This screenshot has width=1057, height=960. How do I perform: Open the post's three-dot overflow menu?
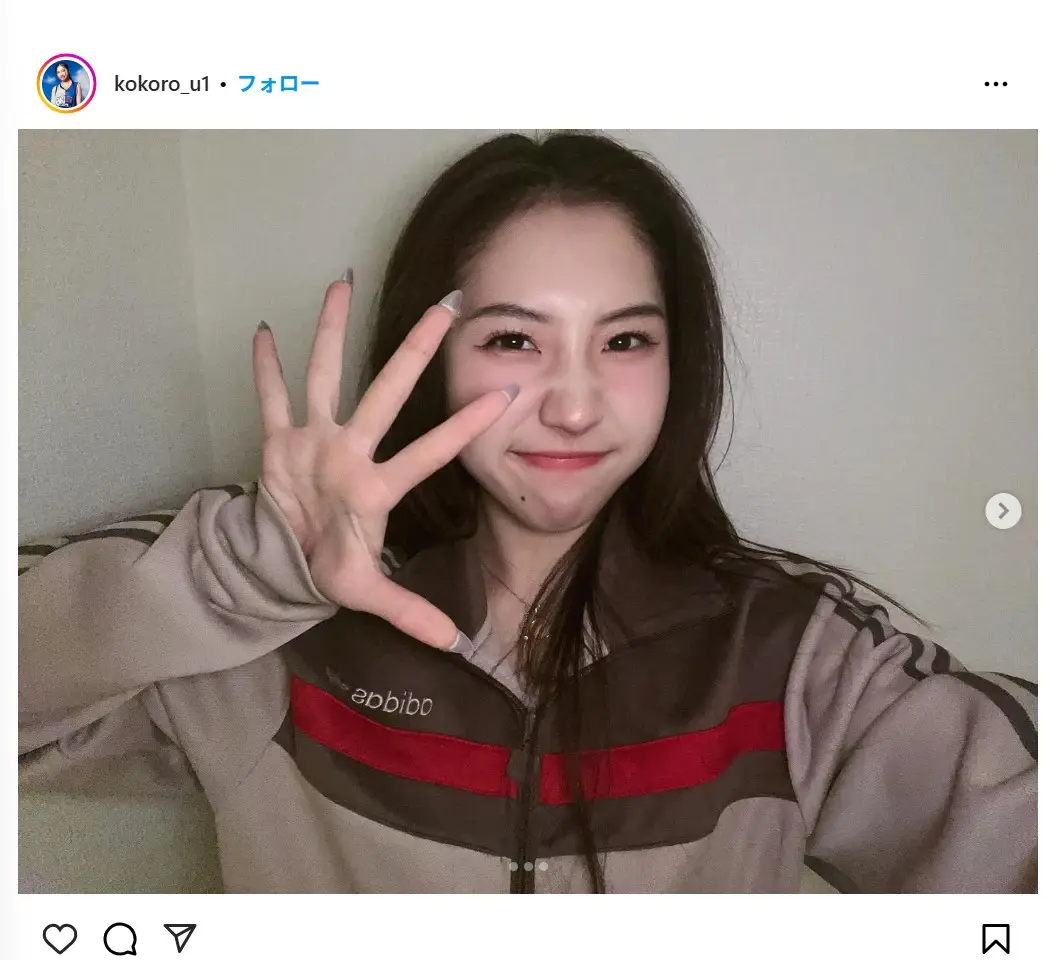(x=995, y=84)
